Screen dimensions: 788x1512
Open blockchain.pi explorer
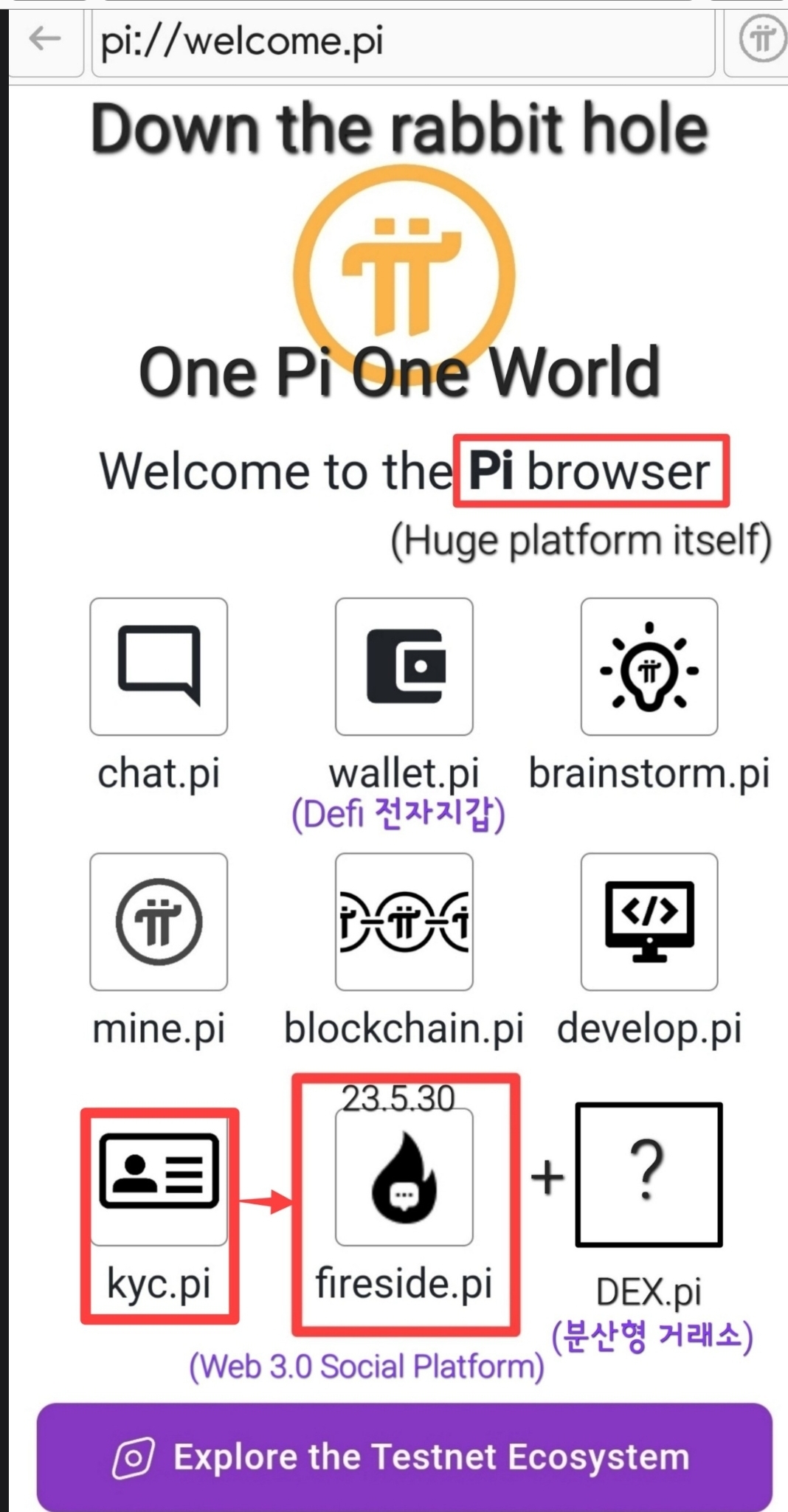[x=404, y=922]
